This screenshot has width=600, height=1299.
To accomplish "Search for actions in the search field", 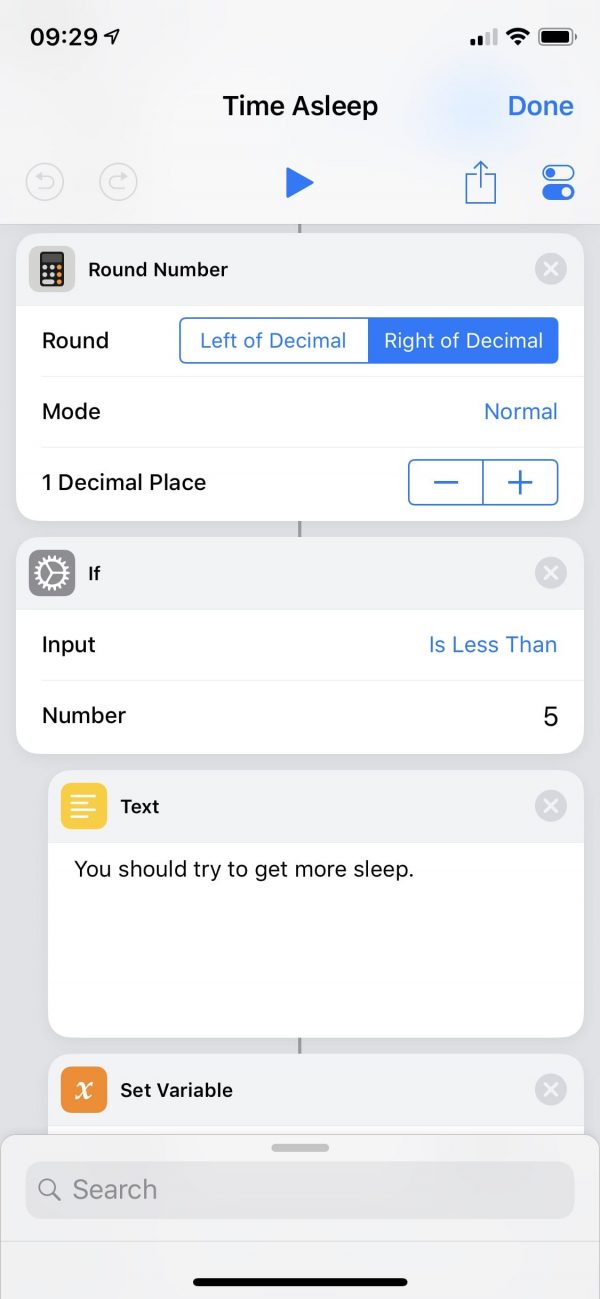I will click(300, 1190).
